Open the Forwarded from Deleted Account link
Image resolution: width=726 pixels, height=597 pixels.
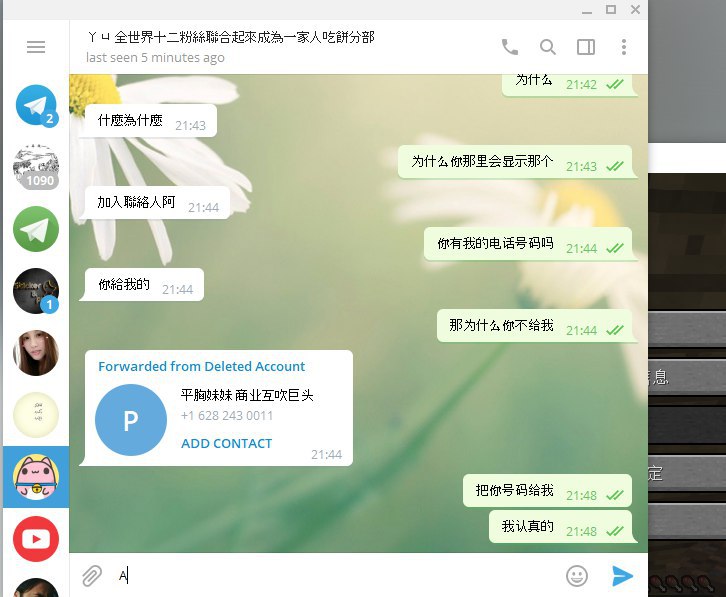[x=201, y=366]
